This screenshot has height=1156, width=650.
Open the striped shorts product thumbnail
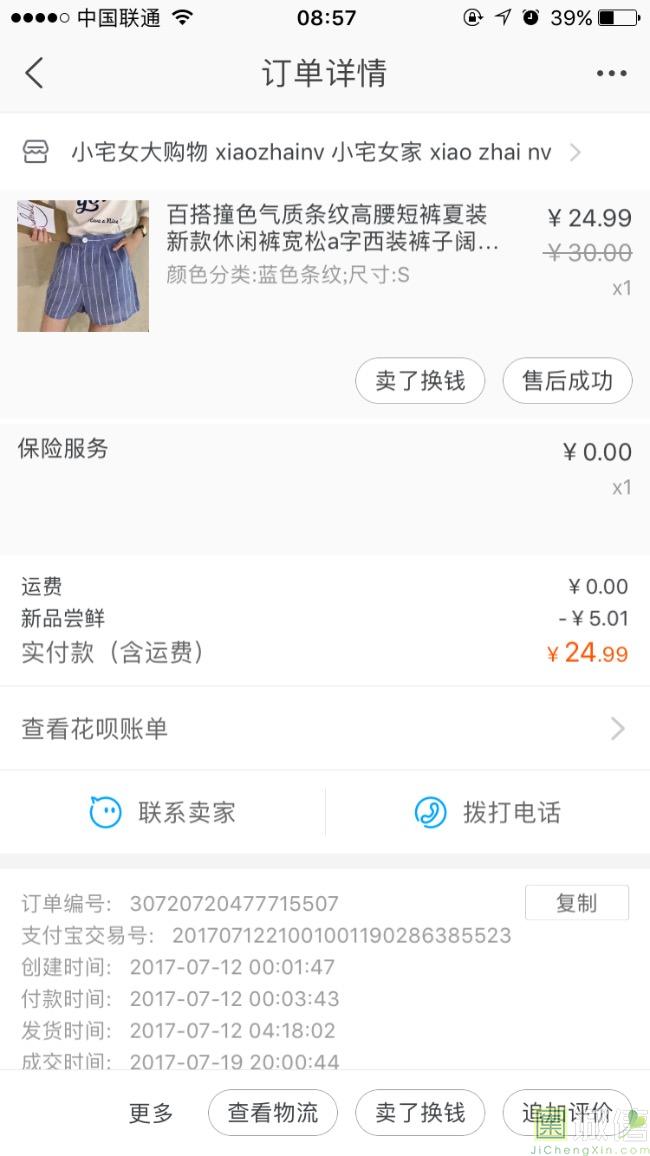point(83,266)
